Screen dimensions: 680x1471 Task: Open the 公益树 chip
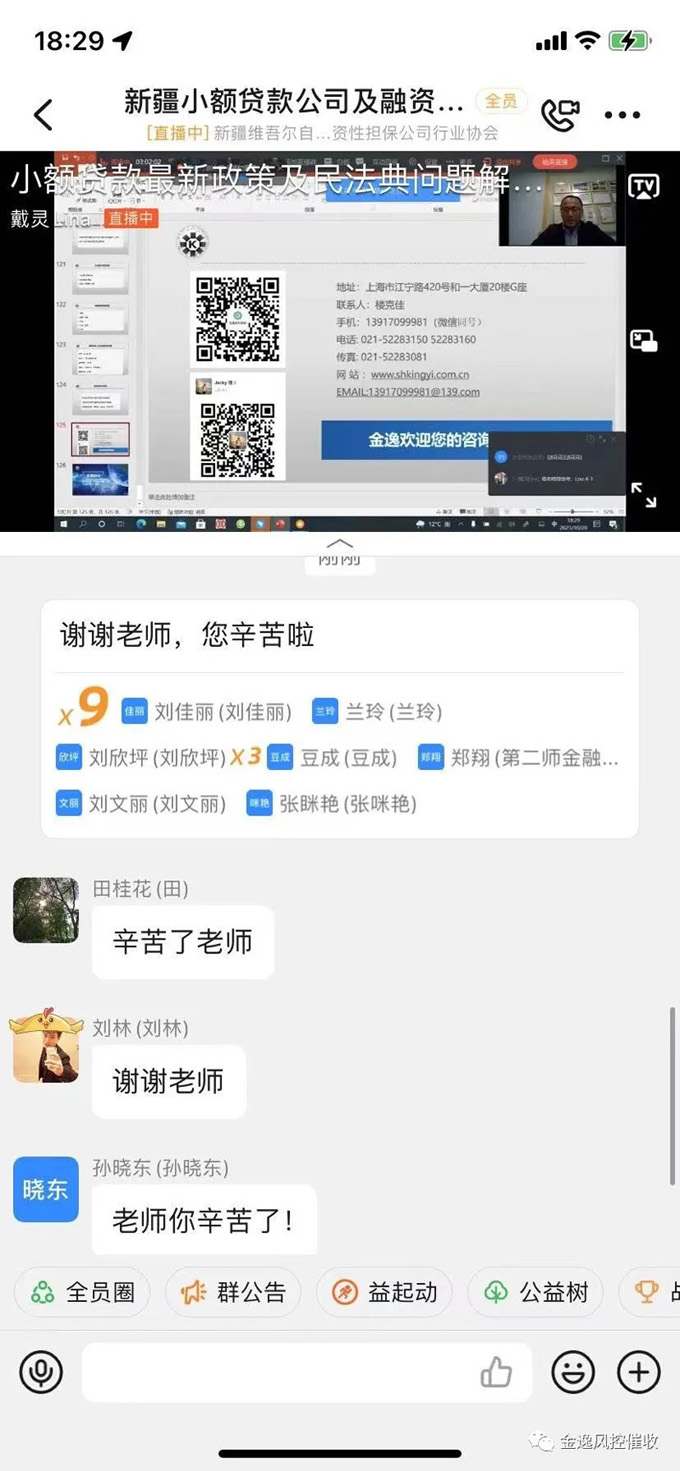coord(536,1292)
